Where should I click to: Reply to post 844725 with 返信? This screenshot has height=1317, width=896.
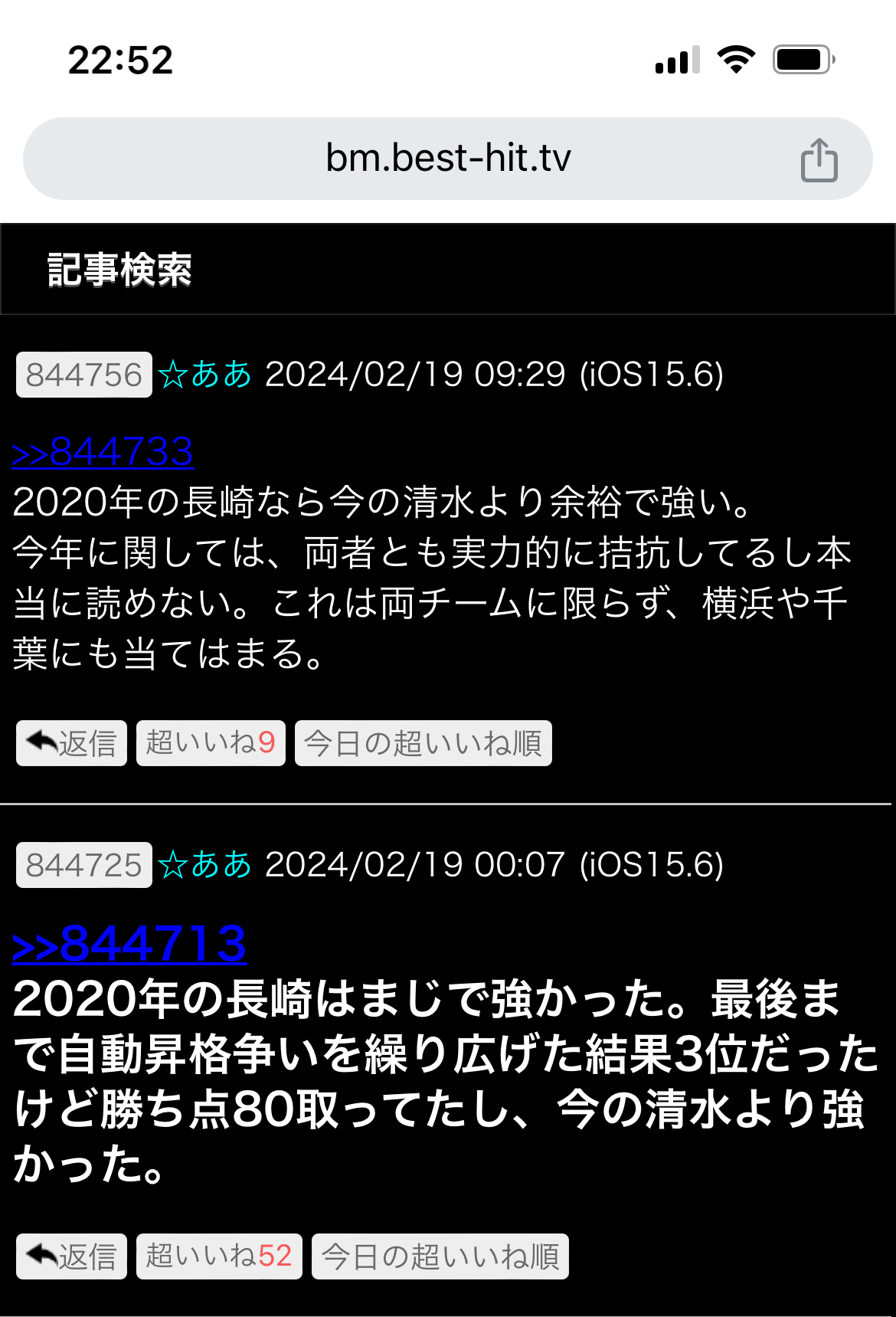click(x=71, y=1256)
